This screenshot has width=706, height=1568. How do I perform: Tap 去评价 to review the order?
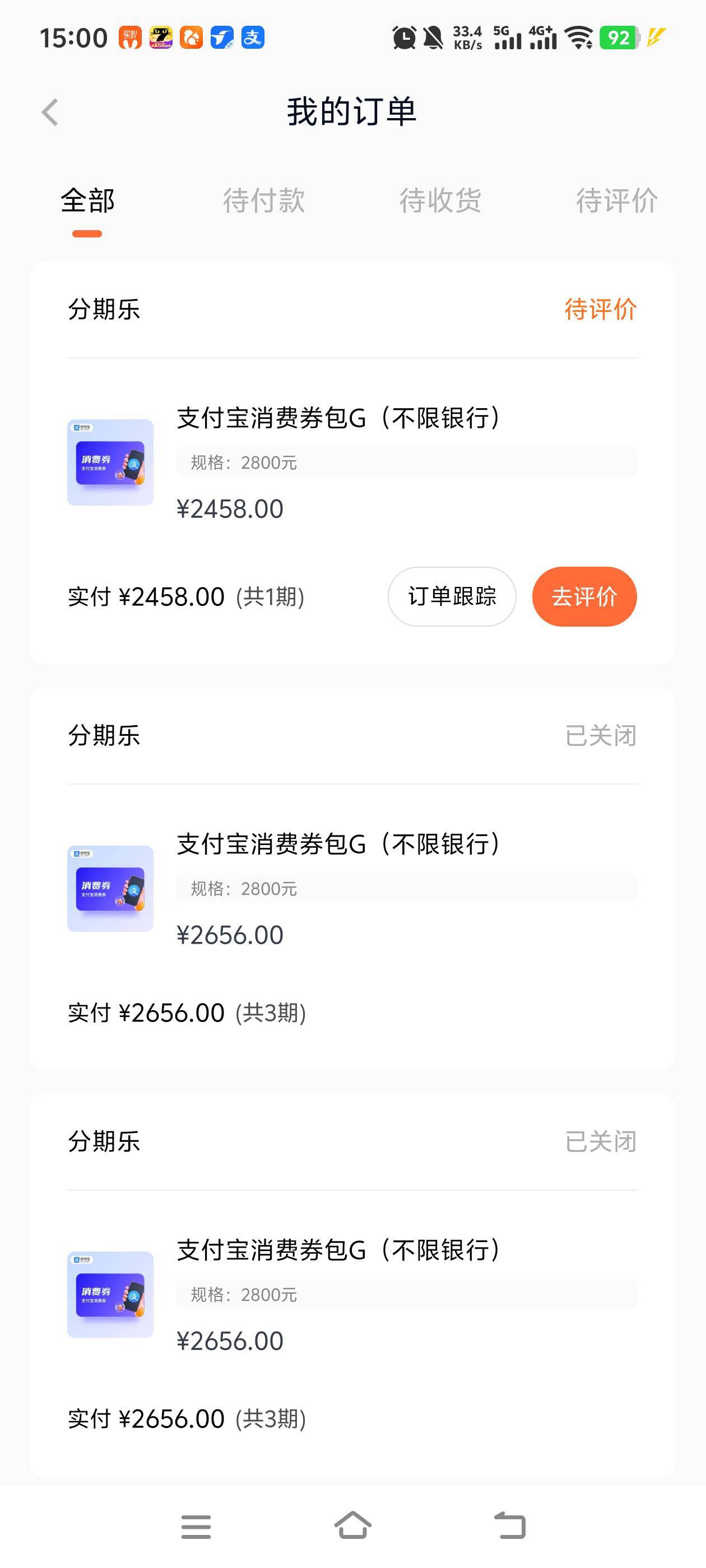[584, 596]
